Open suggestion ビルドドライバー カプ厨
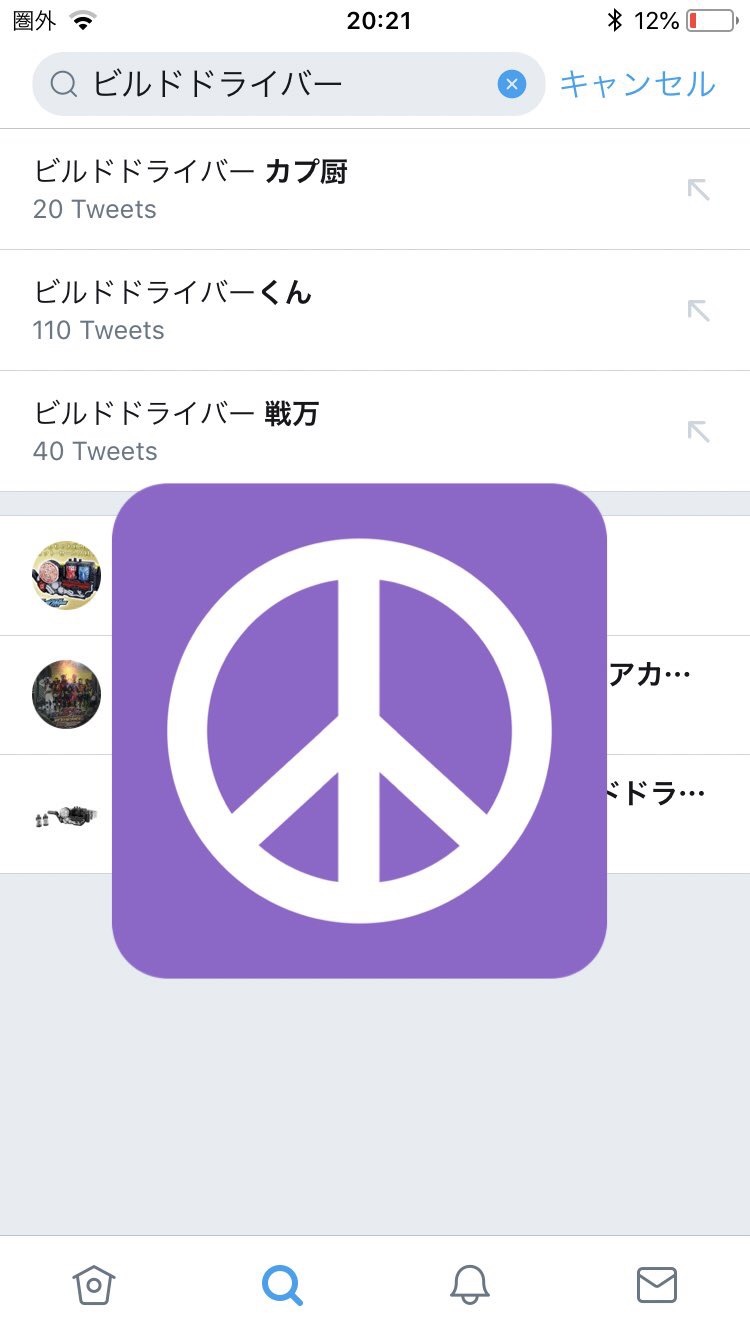Screen dimensions: 750x1334 (300, 189)
